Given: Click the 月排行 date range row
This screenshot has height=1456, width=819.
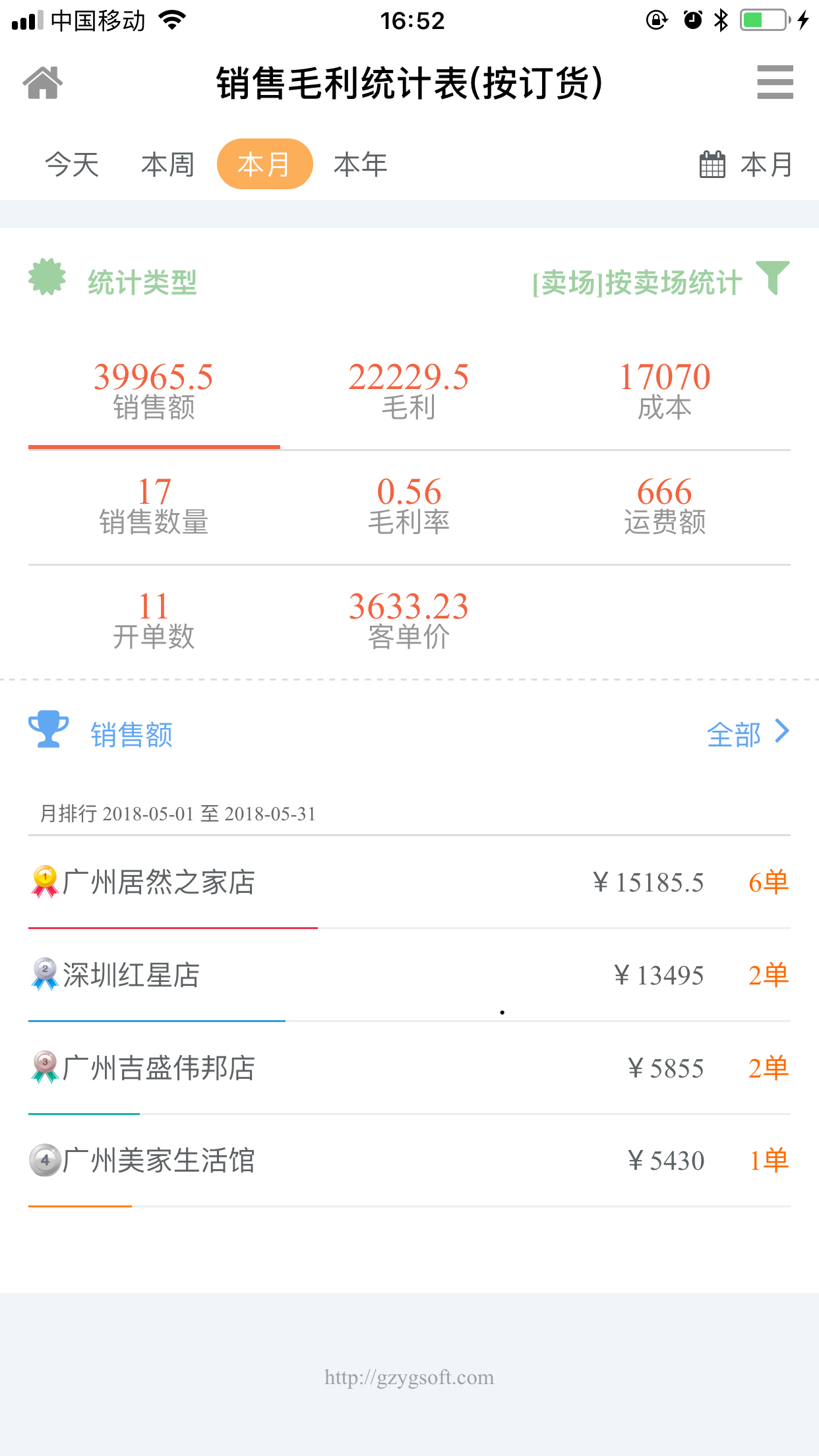Looking at the screenshot, I should [x=178, y=813].
